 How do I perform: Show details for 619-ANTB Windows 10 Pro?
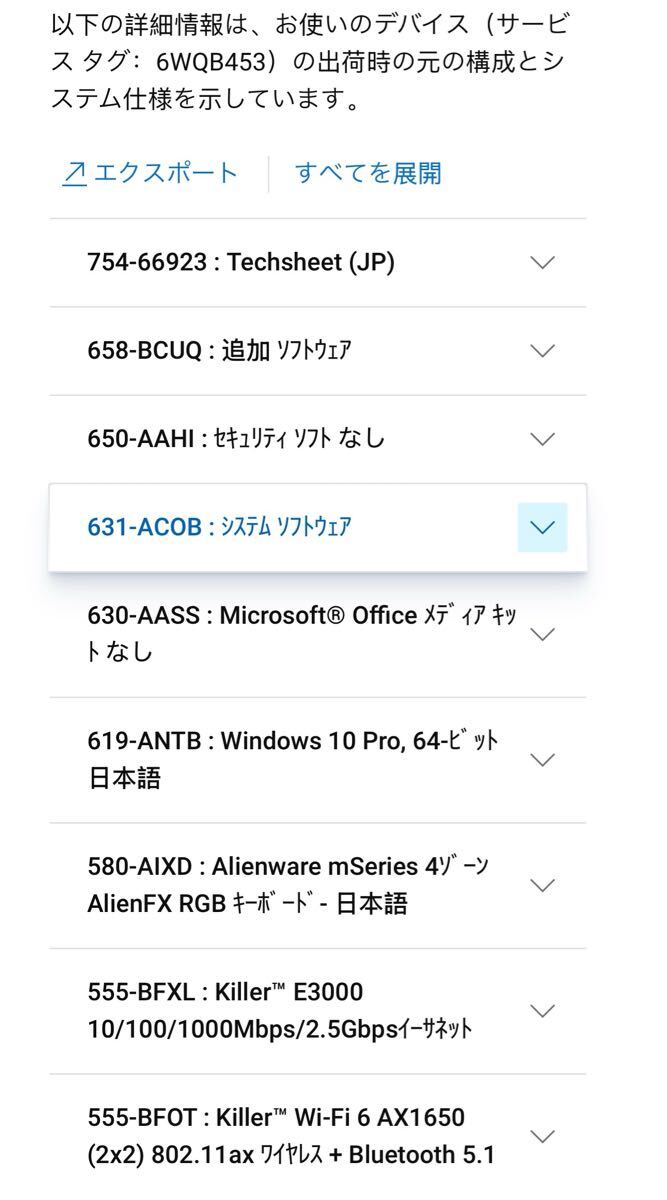pos(318,760)
